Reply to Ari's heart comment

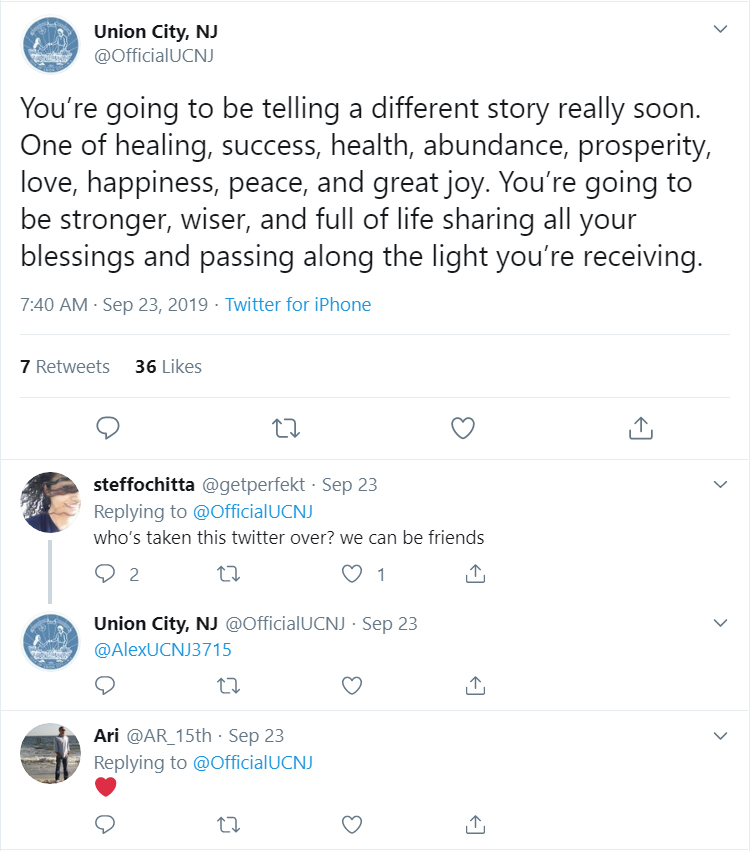coord(105,824)
